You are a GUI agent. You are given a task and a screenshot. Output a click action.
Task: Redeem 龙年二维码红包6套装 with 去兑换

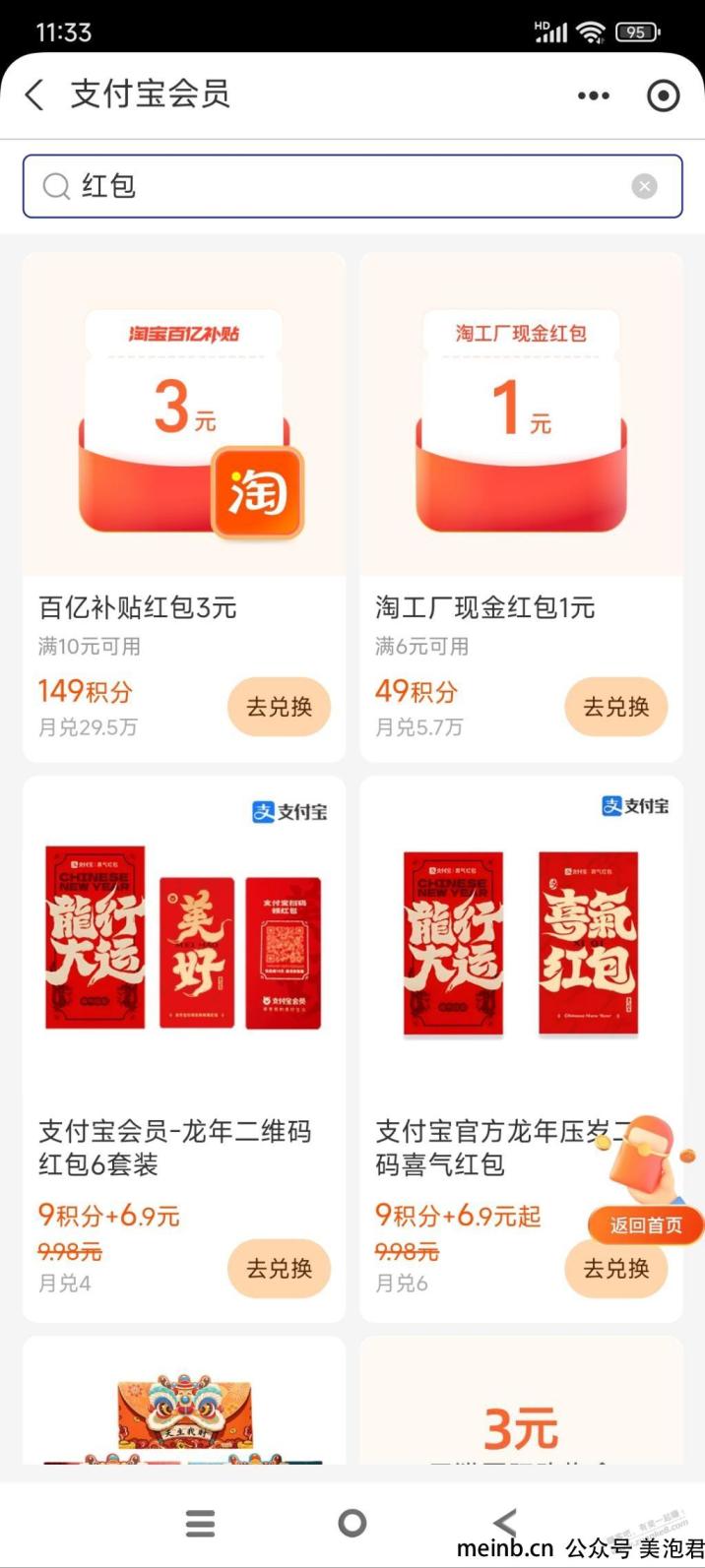pyautogui.click(x=279, y=1269)
